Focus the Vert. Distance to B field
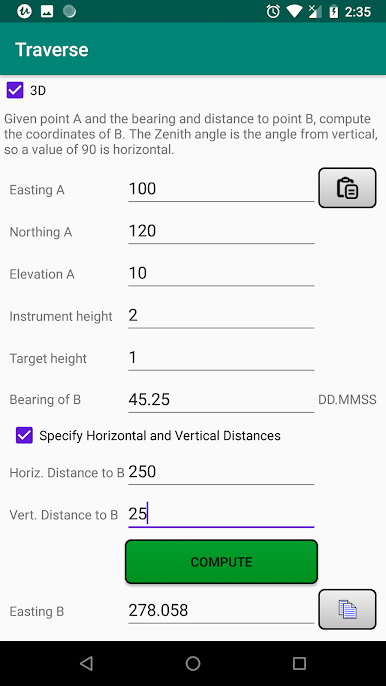386x686 pixels. coord(221,515)
